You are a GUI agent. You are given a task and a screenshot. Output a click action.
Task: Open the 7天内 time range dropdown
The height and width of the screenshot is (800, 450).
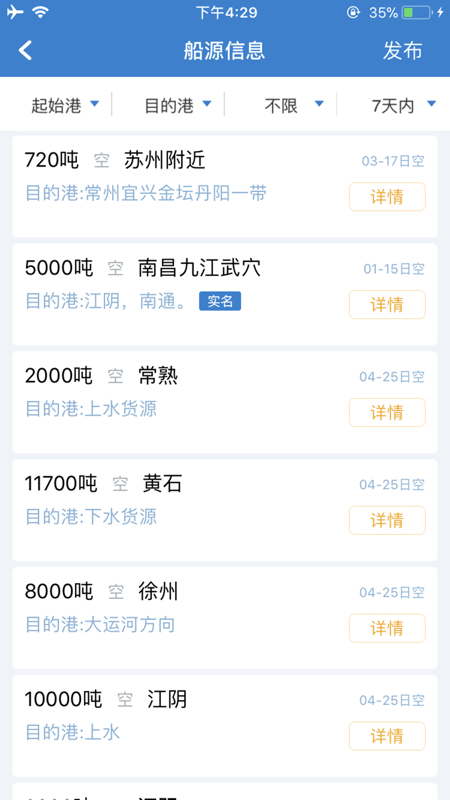point(404,106)
